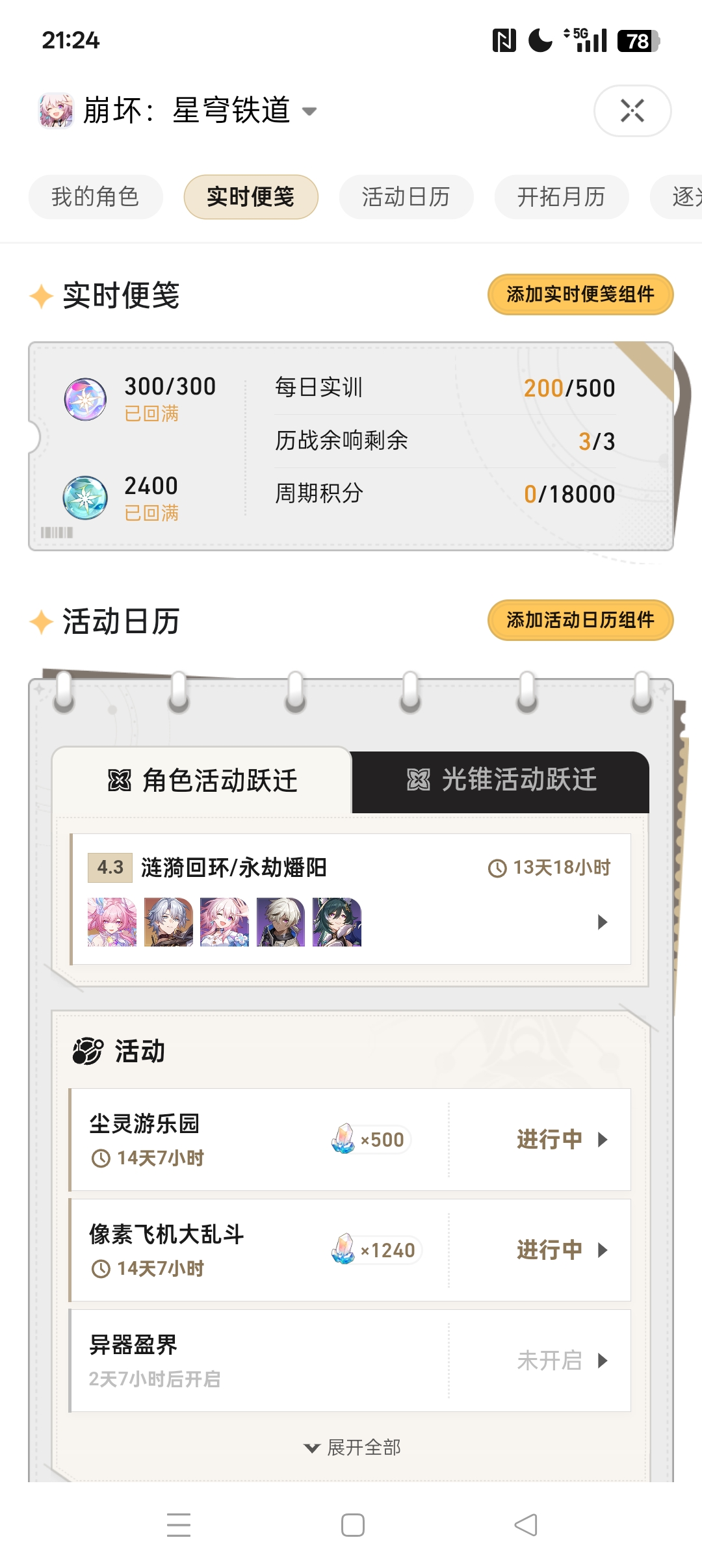This screenshot has height=1568, width=702.
Task: Open the 像素飞机大乱斗 event row
Action: click(350, 1250)
